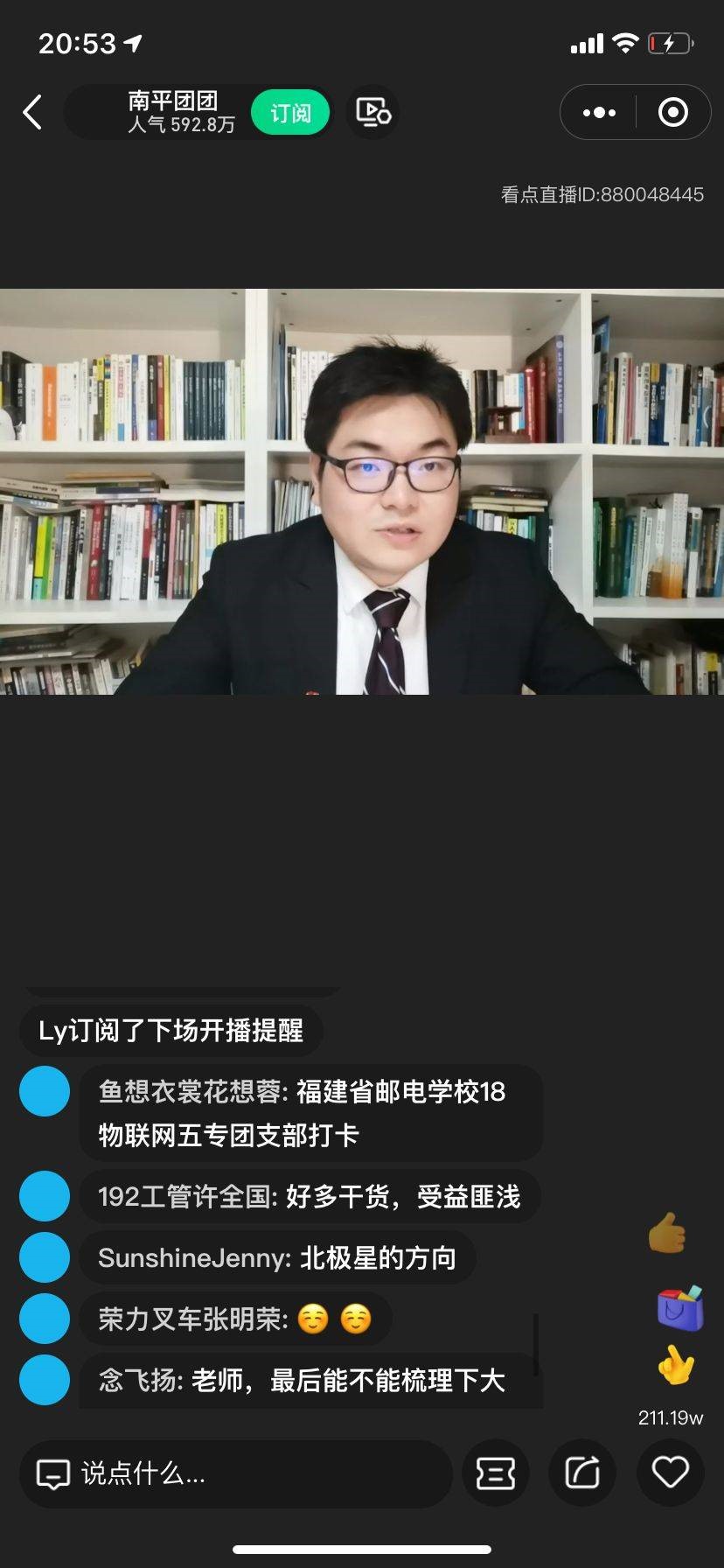This screenshot has width=724, height=1568.
Task: Tap the 说点什么 comment box
Action: pos(236,1474)
